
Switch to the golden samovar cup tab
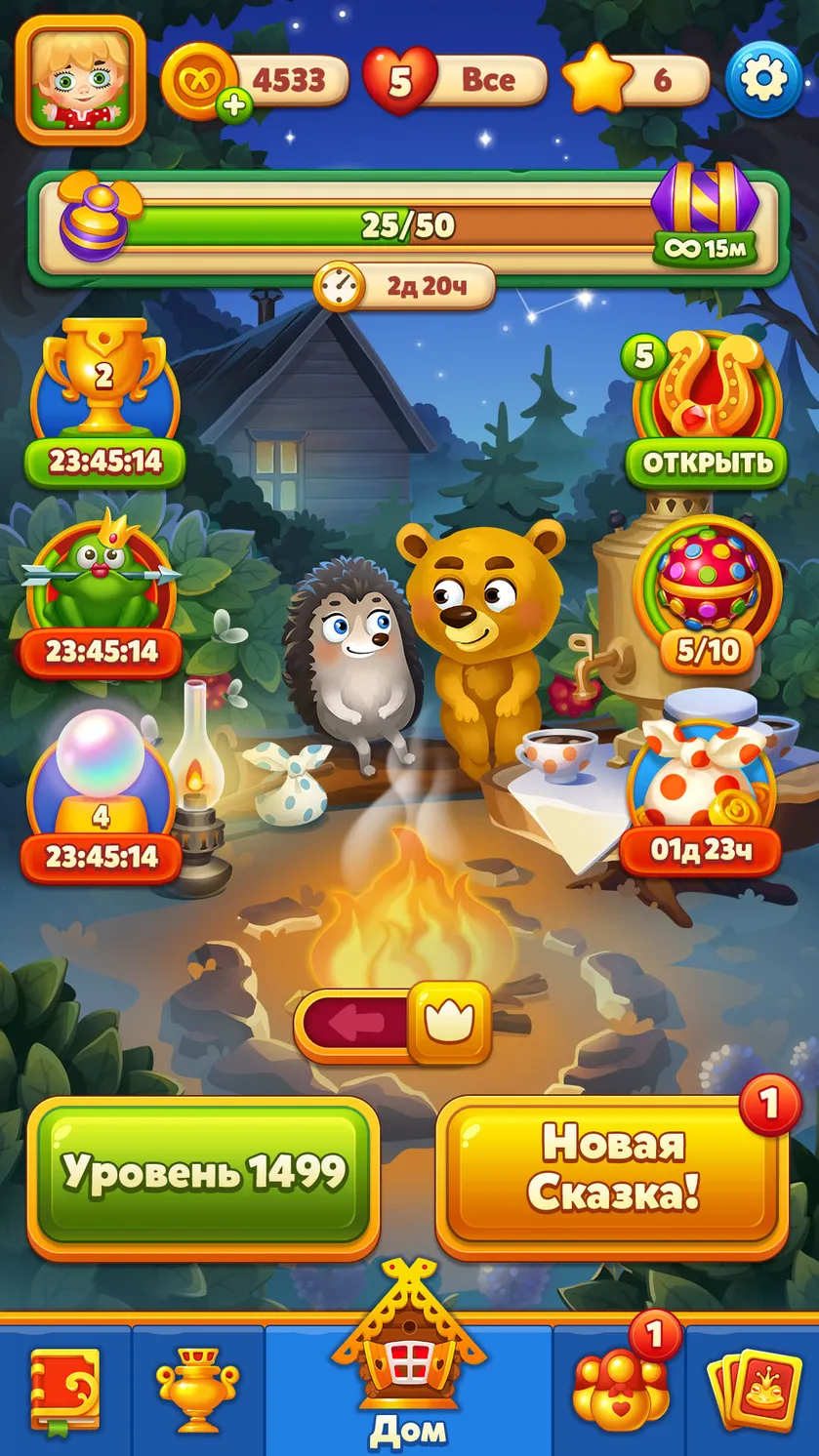click(197, 1388)
